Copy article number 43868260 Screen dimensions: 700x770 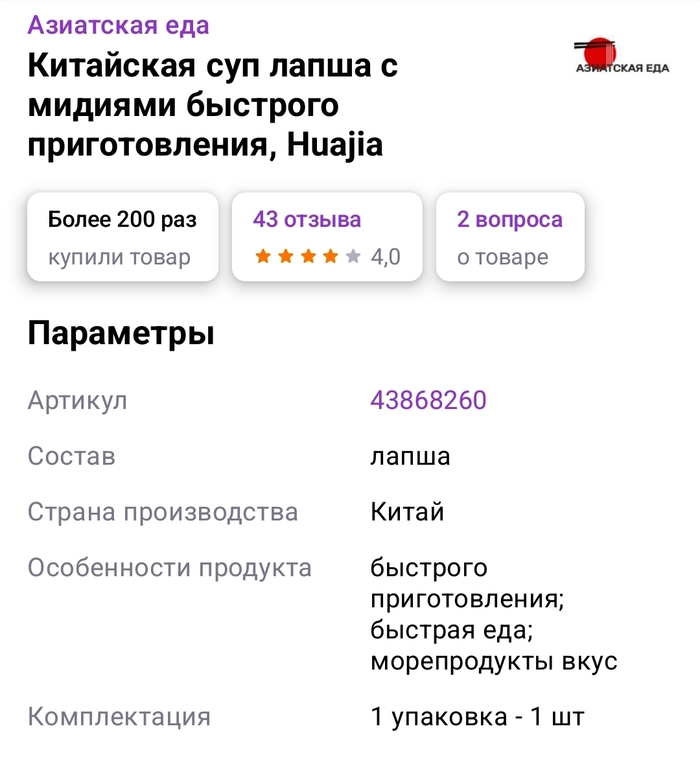428,401
